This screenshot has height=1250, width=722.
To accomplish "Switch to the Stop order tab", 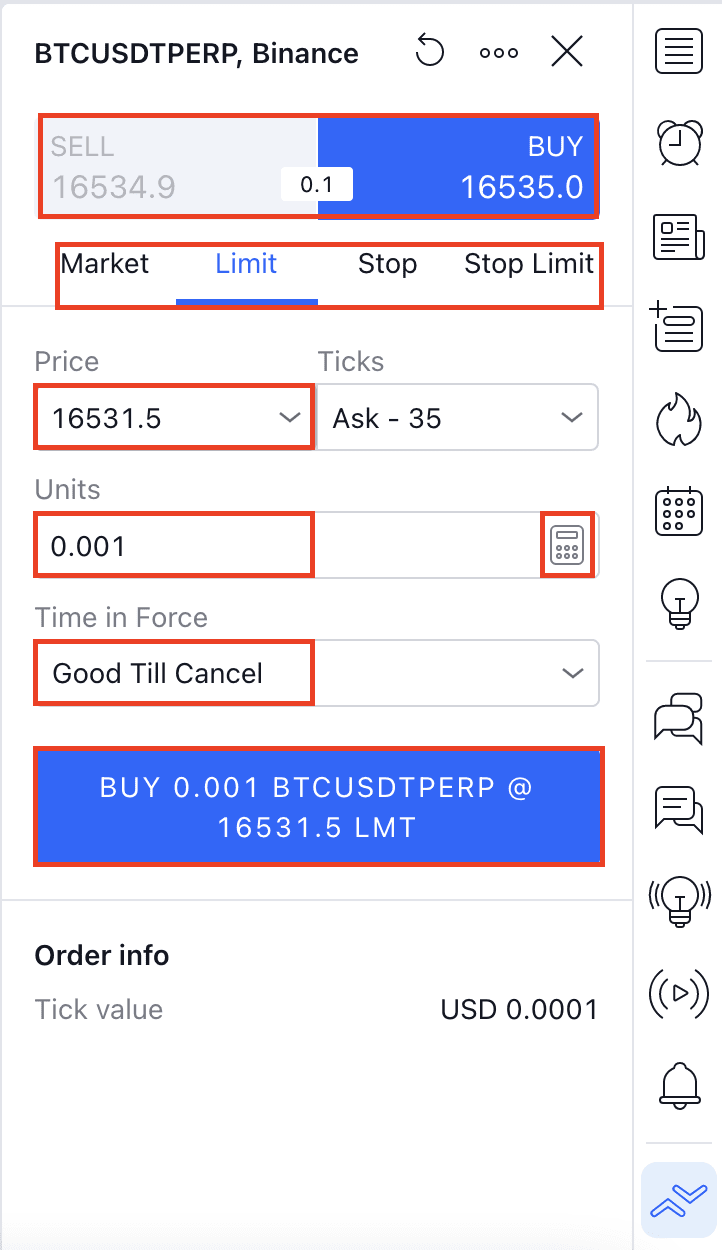I will coord(387,265).
